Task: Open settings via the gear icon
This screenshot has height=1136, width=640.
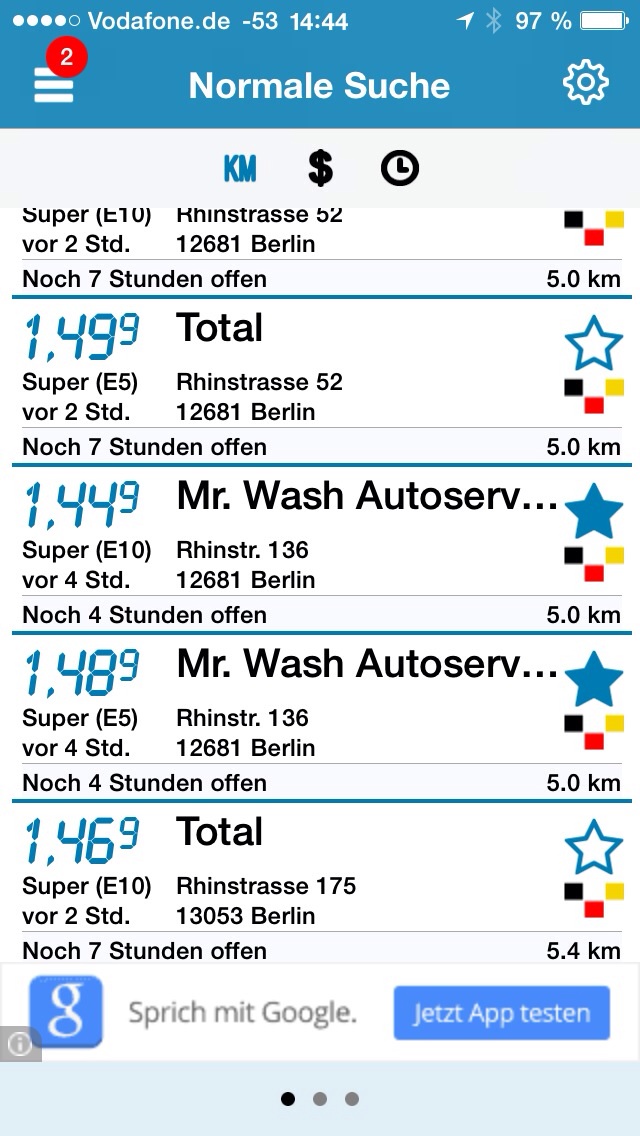Action: [586, 84]
